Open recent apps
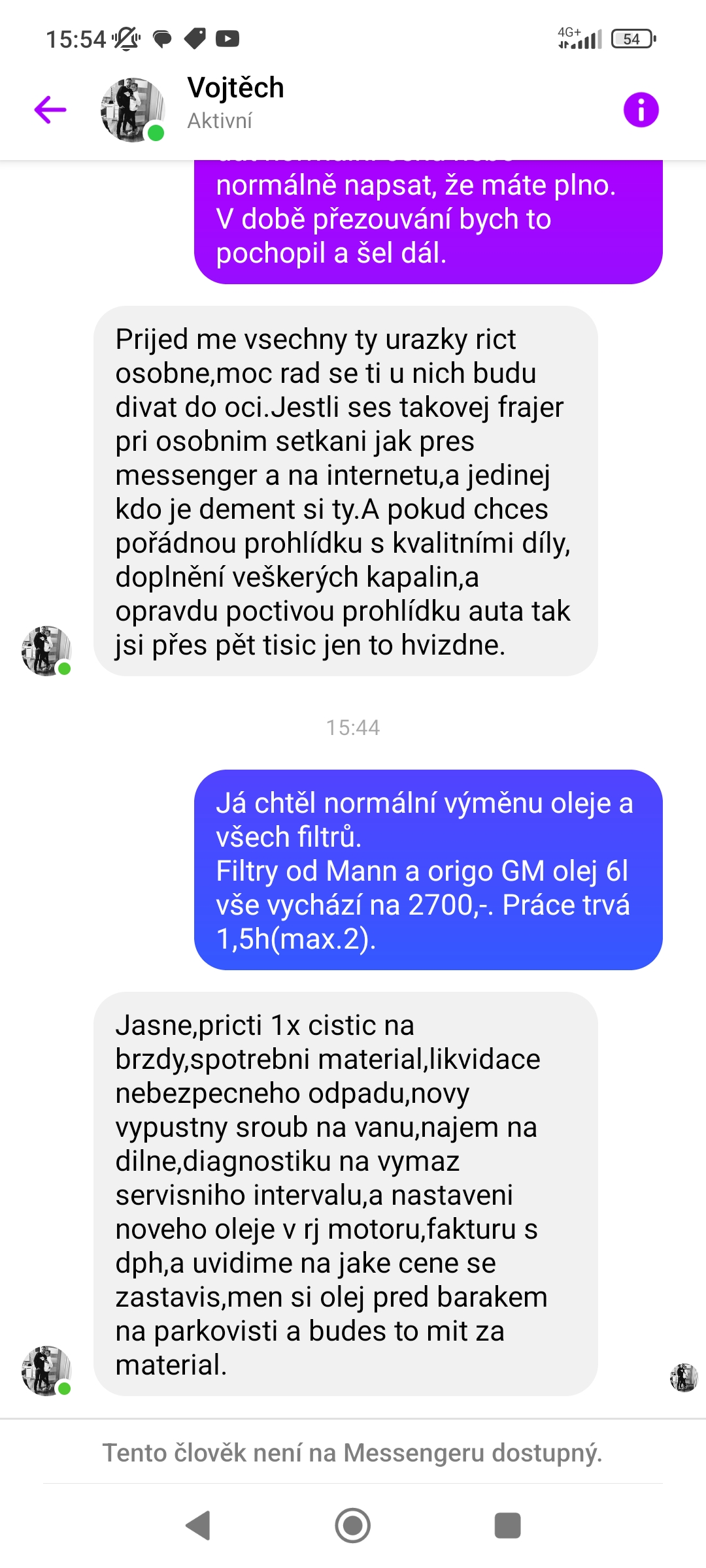The image size is (706, 1568). (x=507, y=1526)
